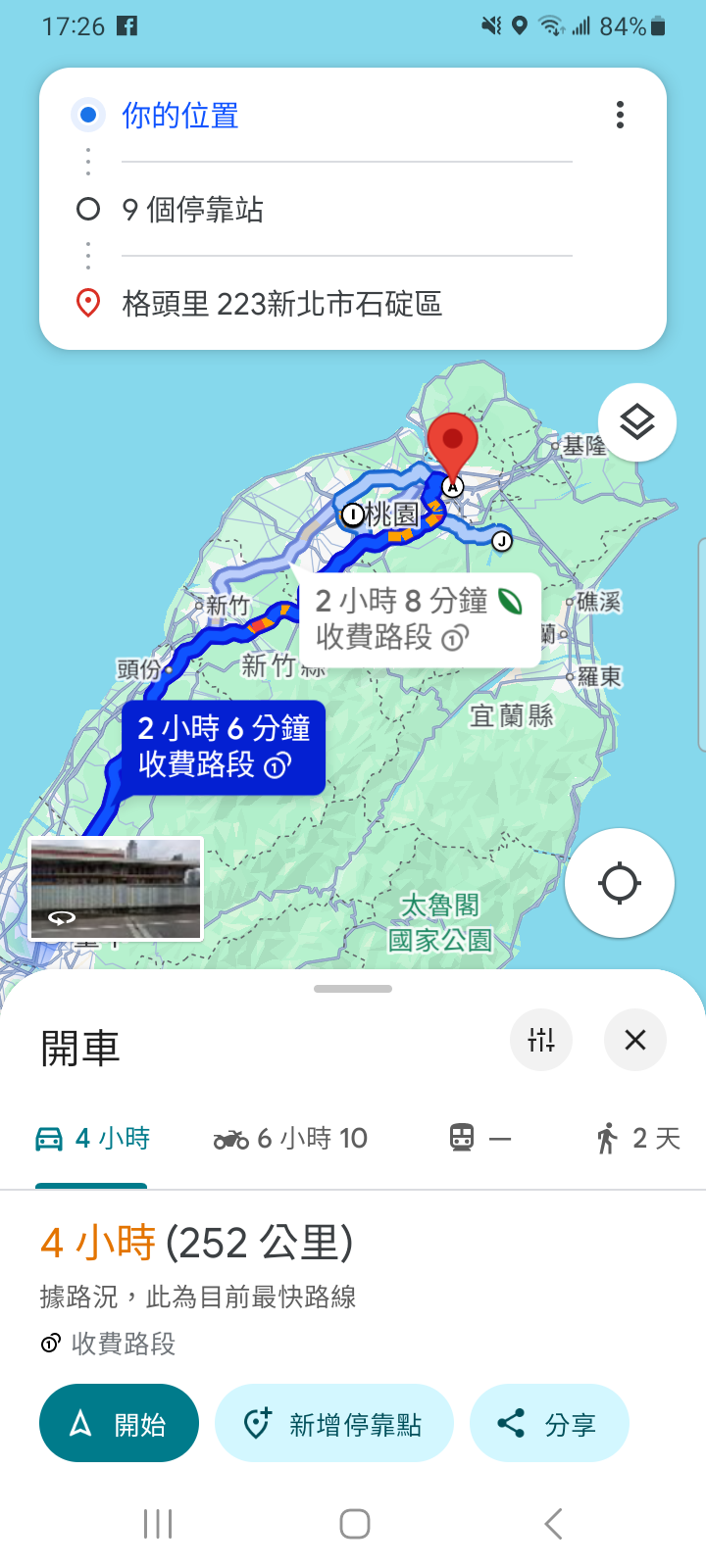Open the 9 個停靠站 stops list

pos(193,210)
